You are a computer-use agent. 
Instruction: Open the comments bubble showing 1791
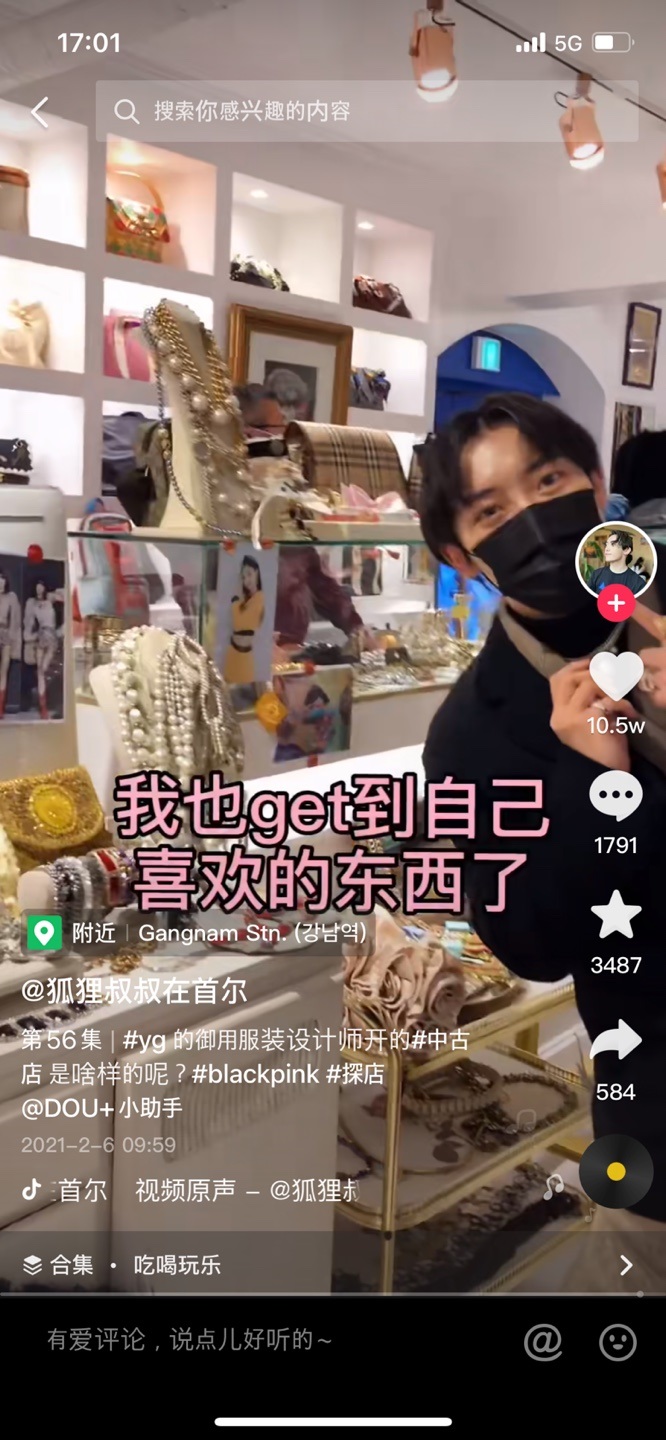coord(616,797)
